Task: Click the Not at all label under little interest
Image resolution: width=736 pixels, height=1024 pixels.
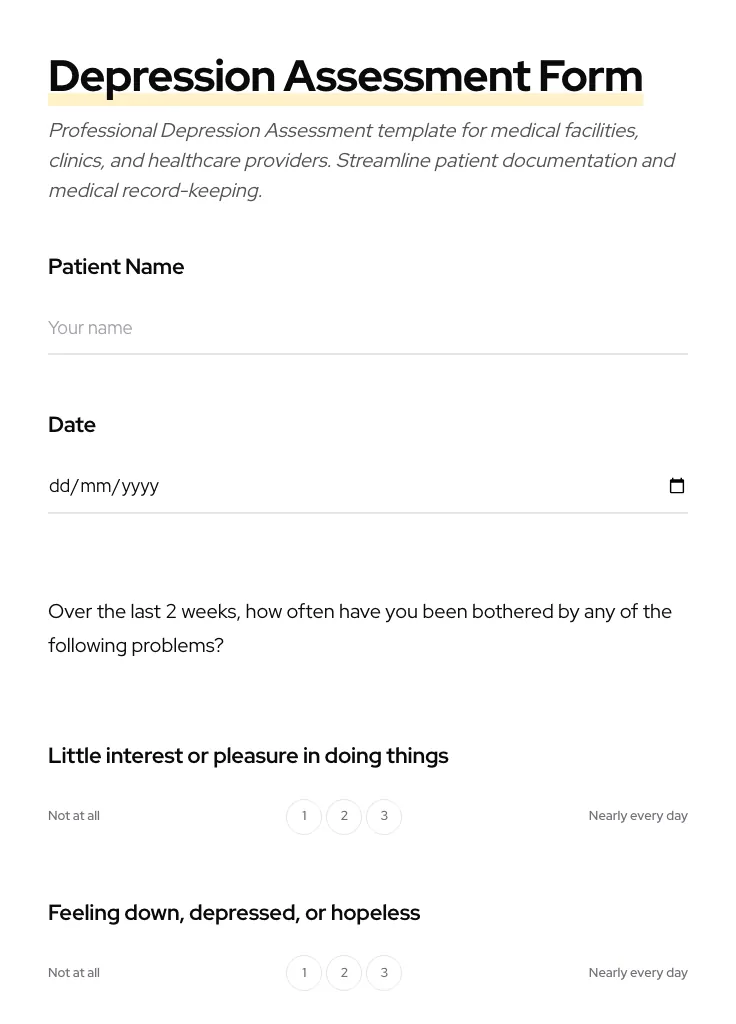Action: pos(73,815)
